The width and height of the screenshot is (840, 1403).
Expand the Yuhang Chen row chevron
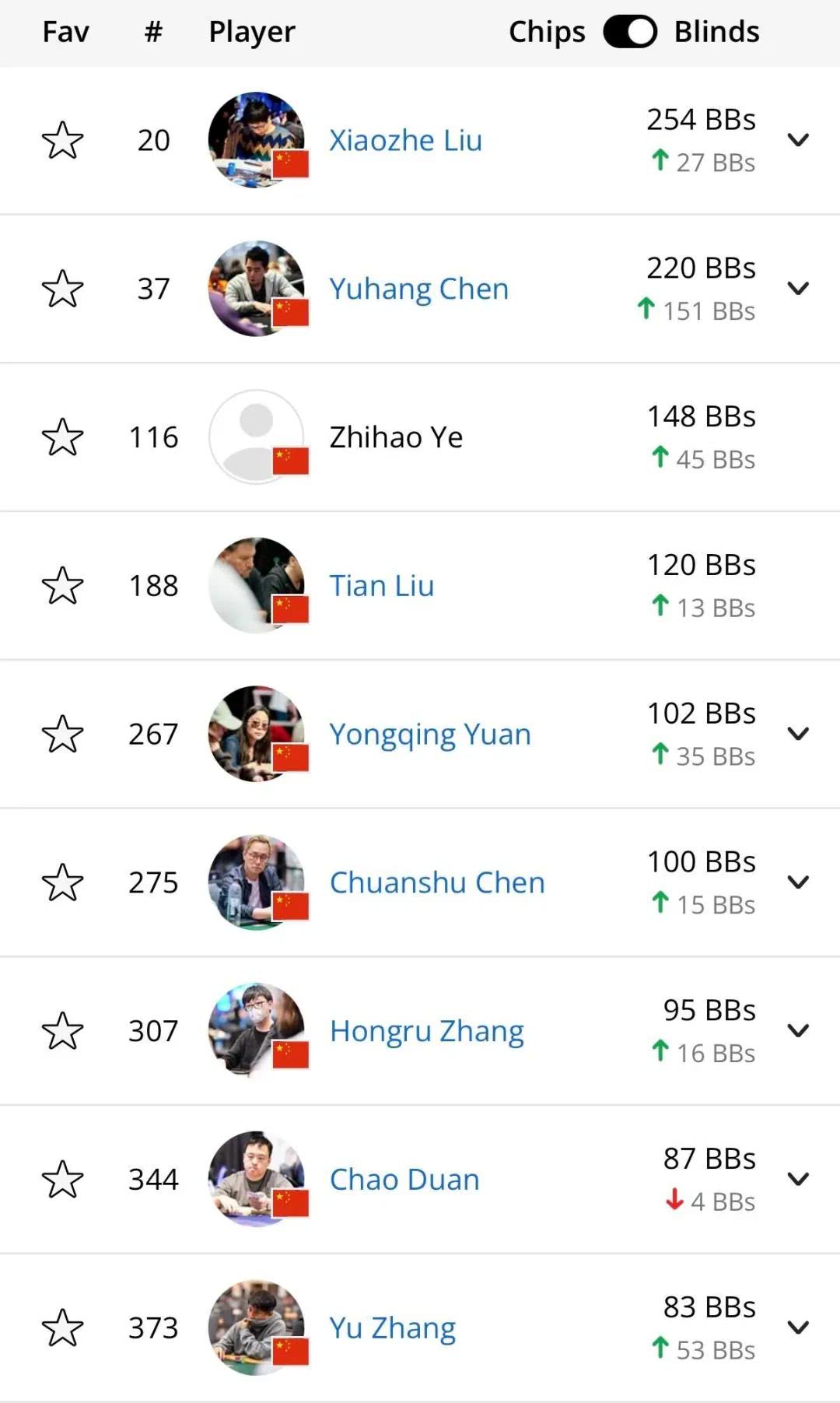(798, 289)
